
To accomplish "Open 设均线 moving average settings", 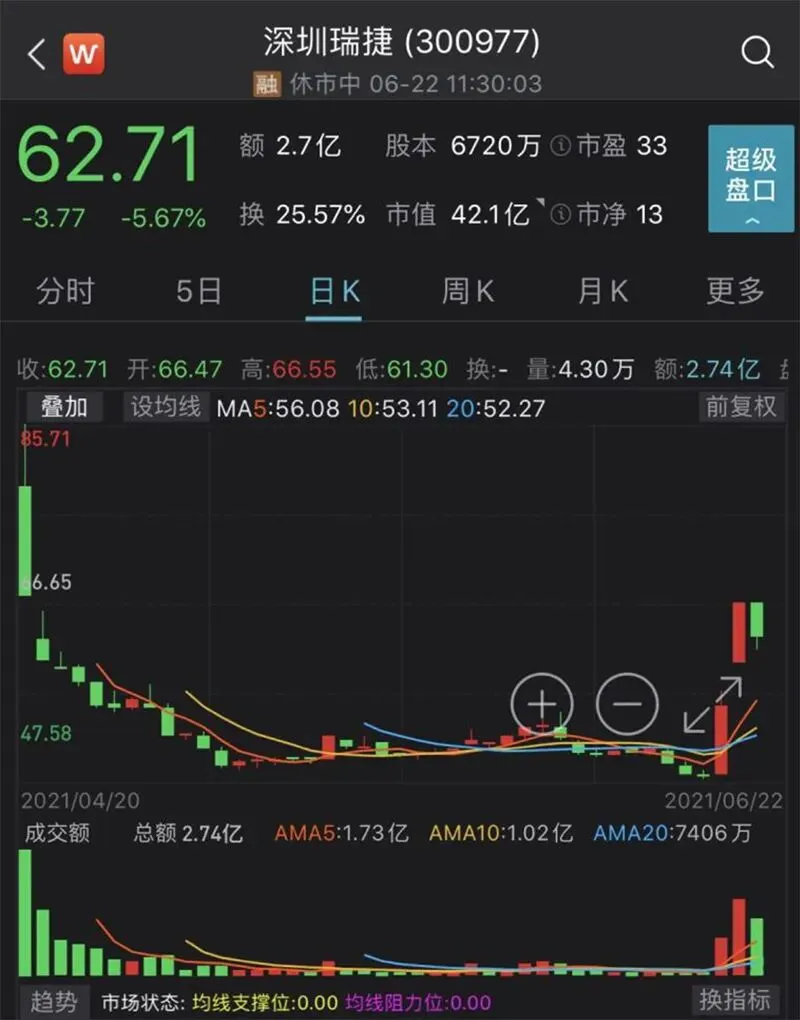I will coord(166,407).
